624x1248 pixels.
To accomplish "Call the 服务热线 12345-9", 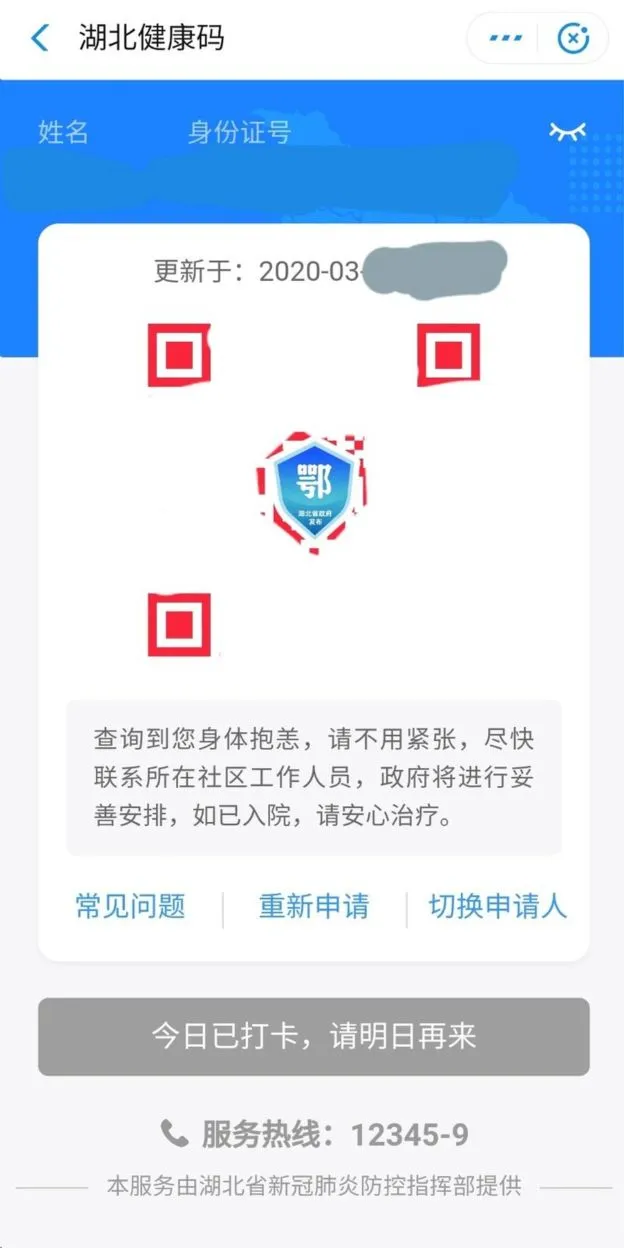I will point(314,1134).
